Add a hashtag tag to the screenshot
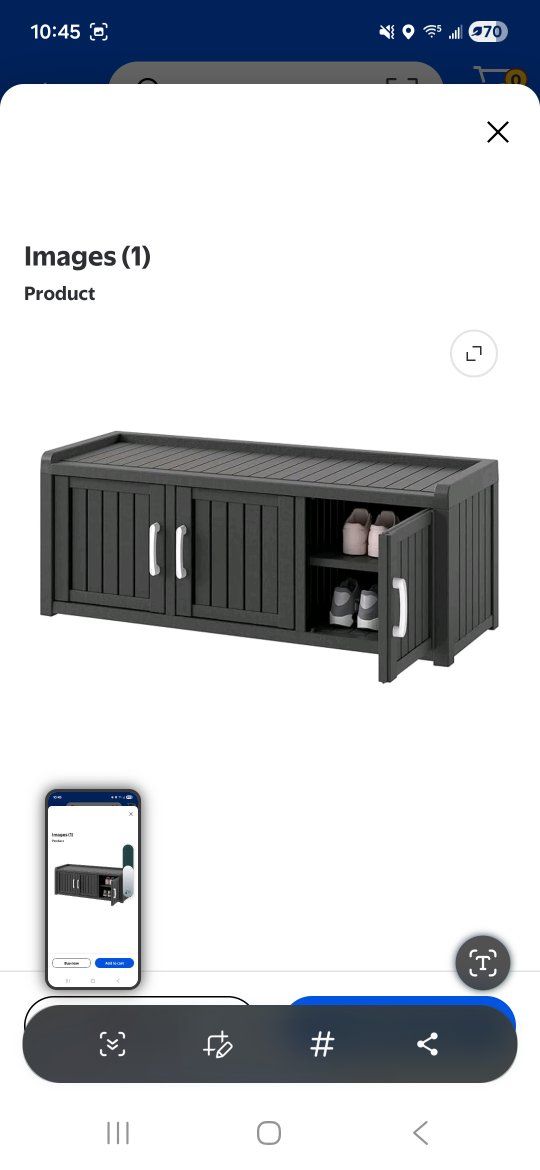 click(x=322, y=1044)
